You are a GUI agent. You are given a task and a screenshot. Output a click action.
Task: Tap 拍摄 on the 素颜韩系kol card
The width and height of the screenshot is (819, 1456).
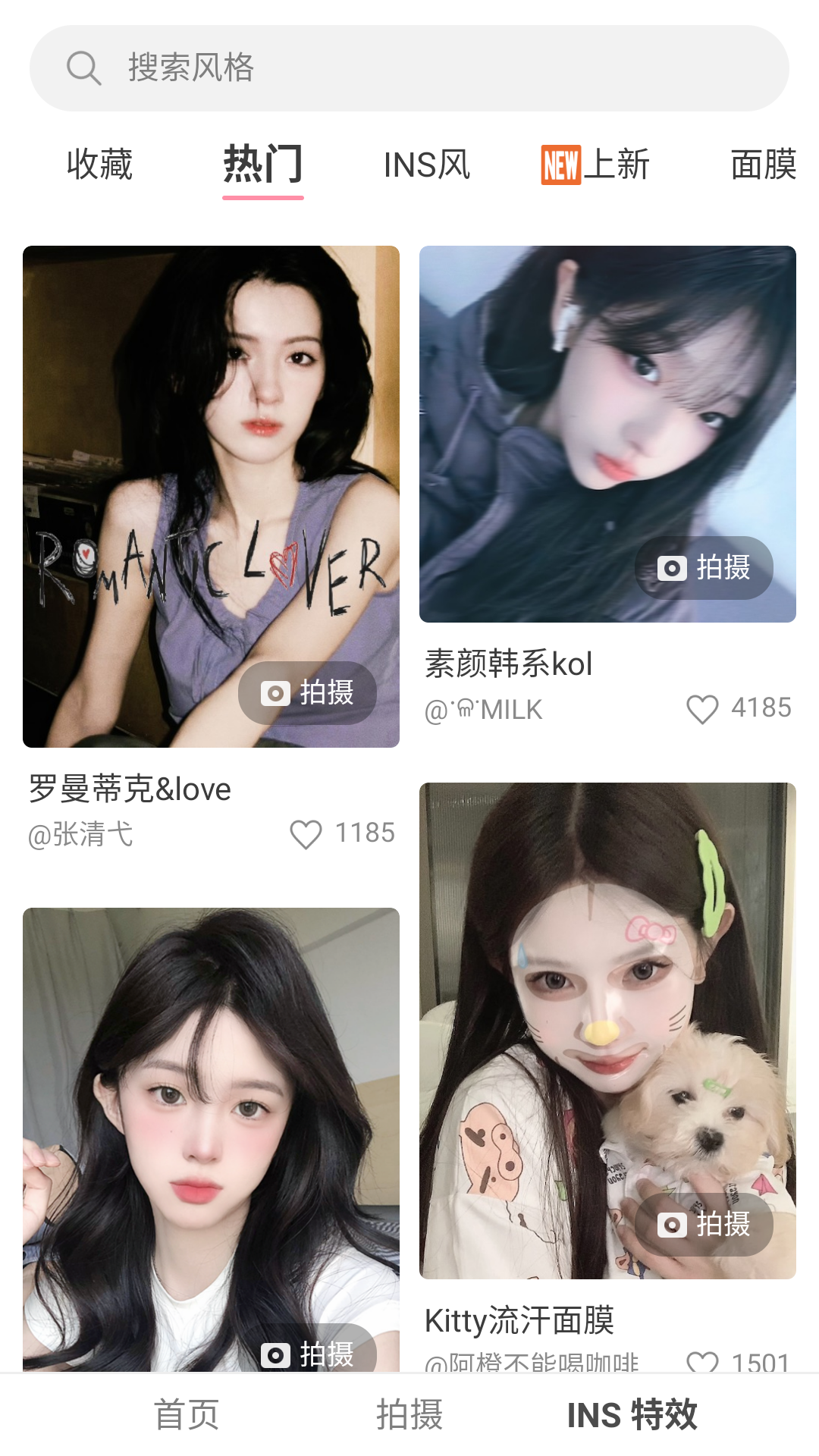coord(704,568)
